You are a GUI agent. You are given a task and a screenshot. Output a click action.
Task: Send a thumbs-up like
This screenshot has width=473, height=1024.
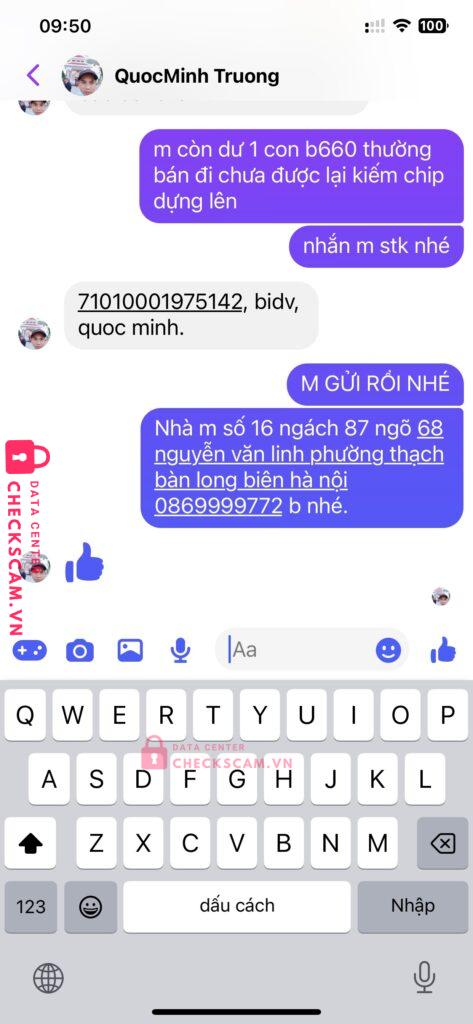coord(443,650)
